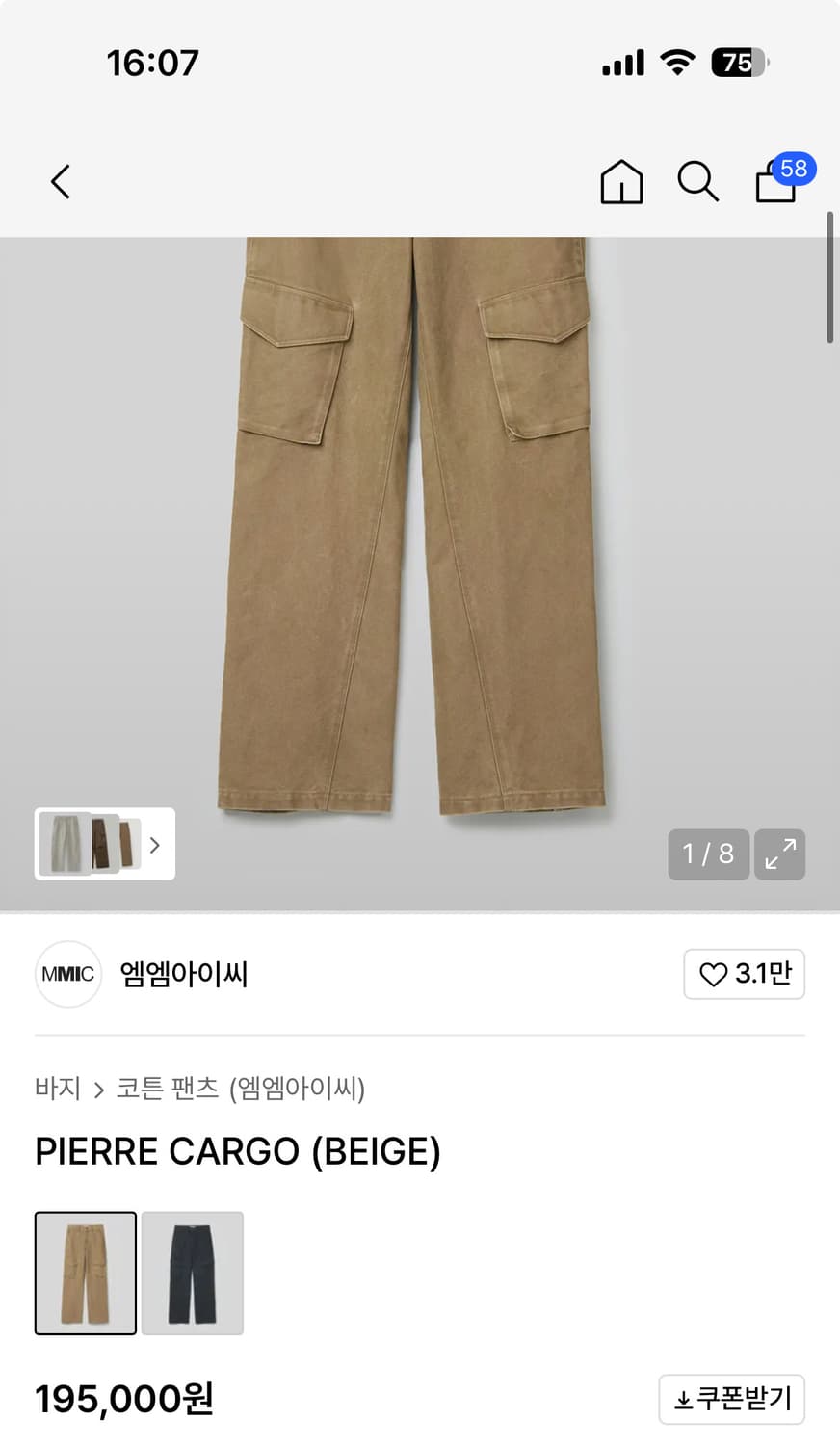The width and height of the screenshot is (840, 1445).
Task: Open brand page for 엠엠아이씨
Action: pyautogui.click(x=183, y=974)
